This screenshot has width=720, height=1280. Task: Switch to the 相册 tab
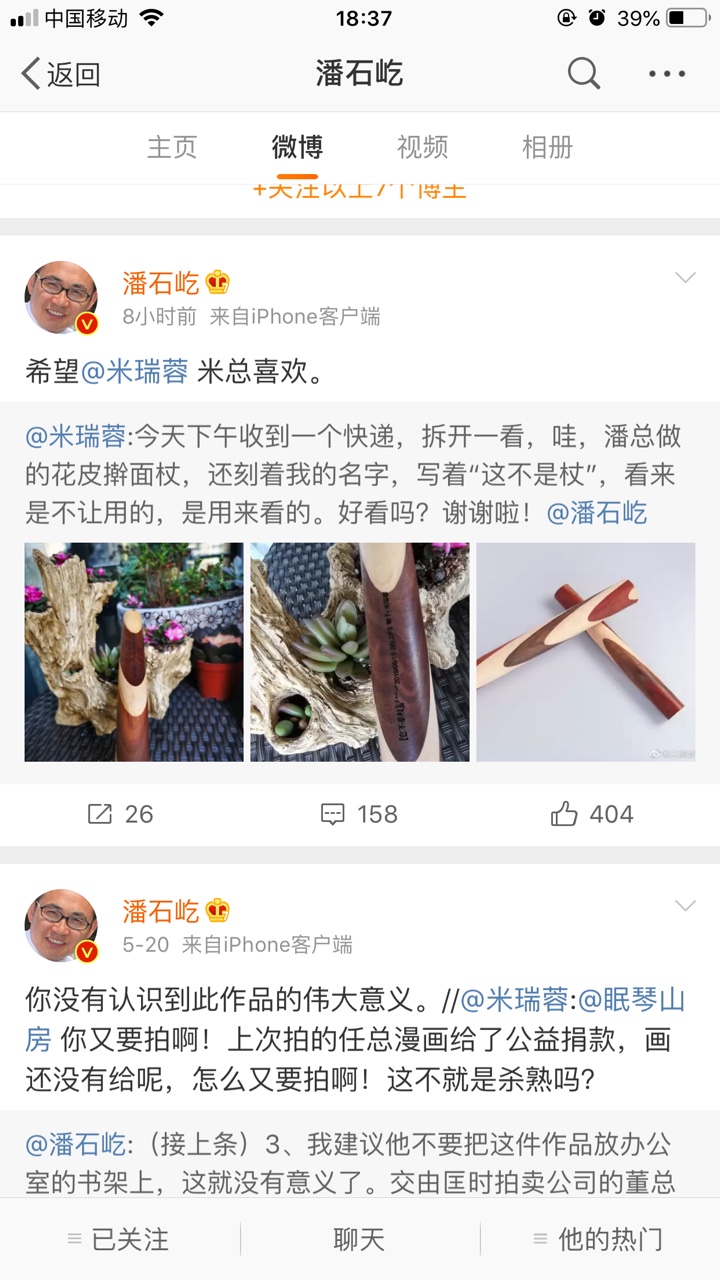(x=547, y=147)
